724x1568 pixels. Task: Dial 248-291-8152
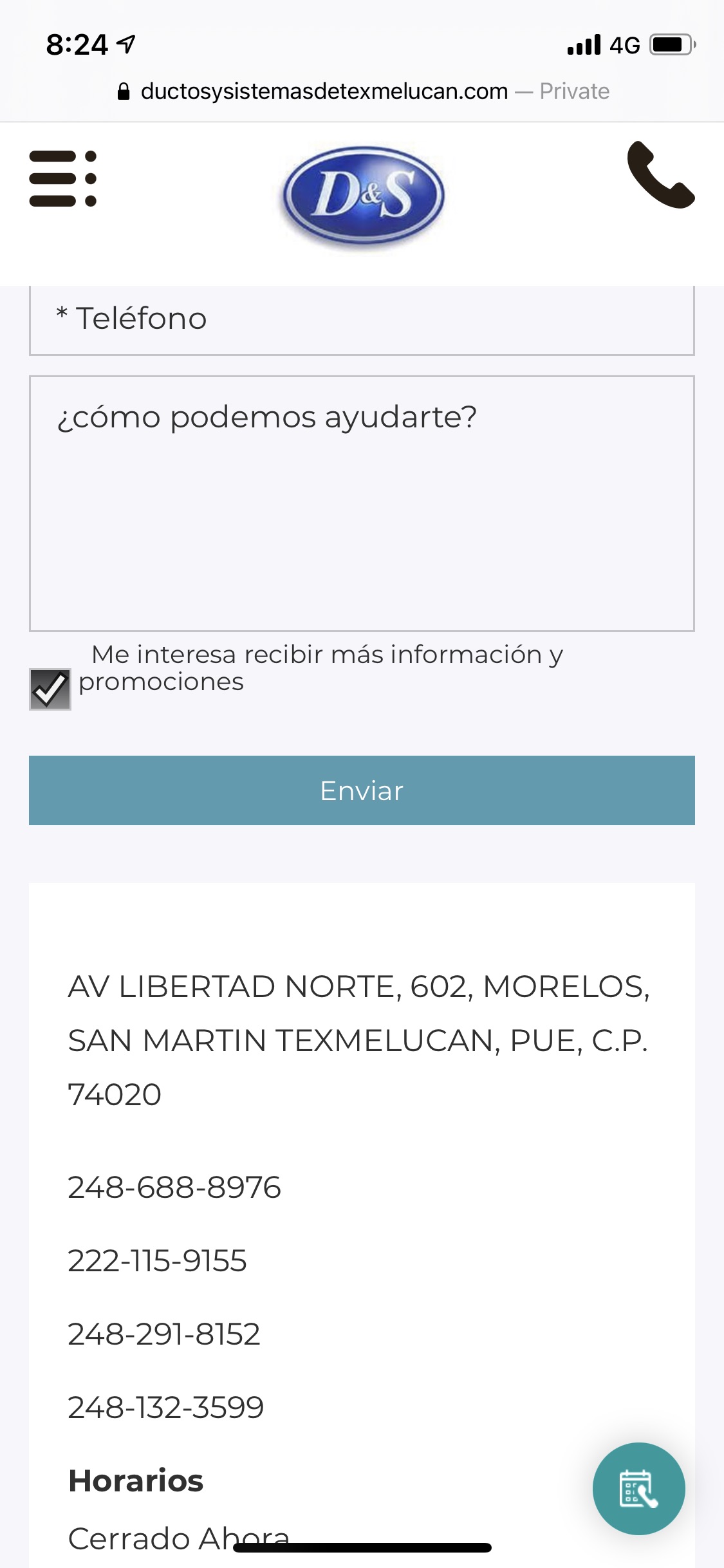[x=164, y=1334]
